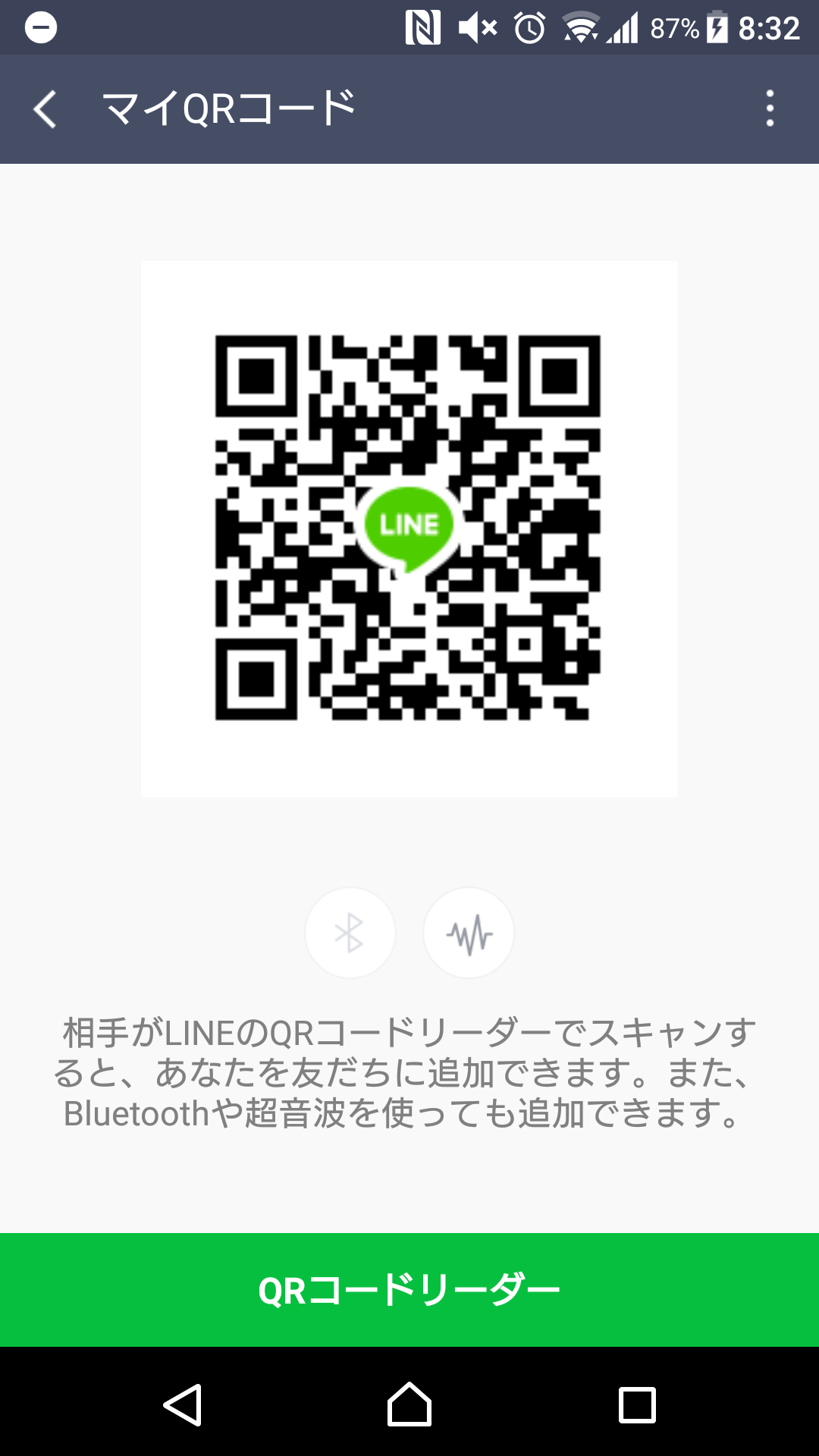Open QRコードリーダー green button
Image resolution: width=819 pixels, height=1456 pixels.
point(409,1290)
